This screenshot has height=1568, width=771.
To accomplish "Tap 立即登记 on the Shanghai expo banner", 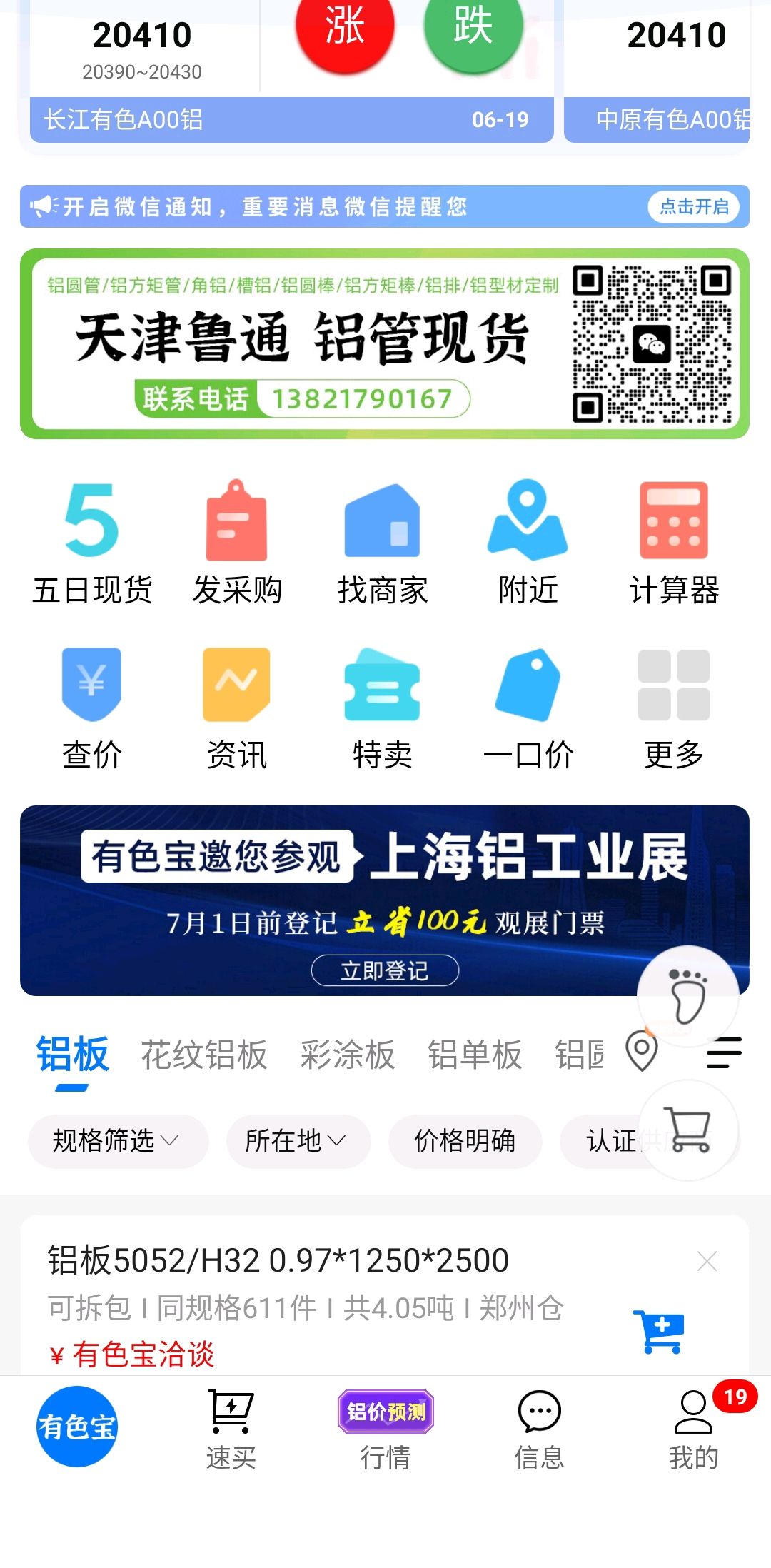I will [385, 970].
